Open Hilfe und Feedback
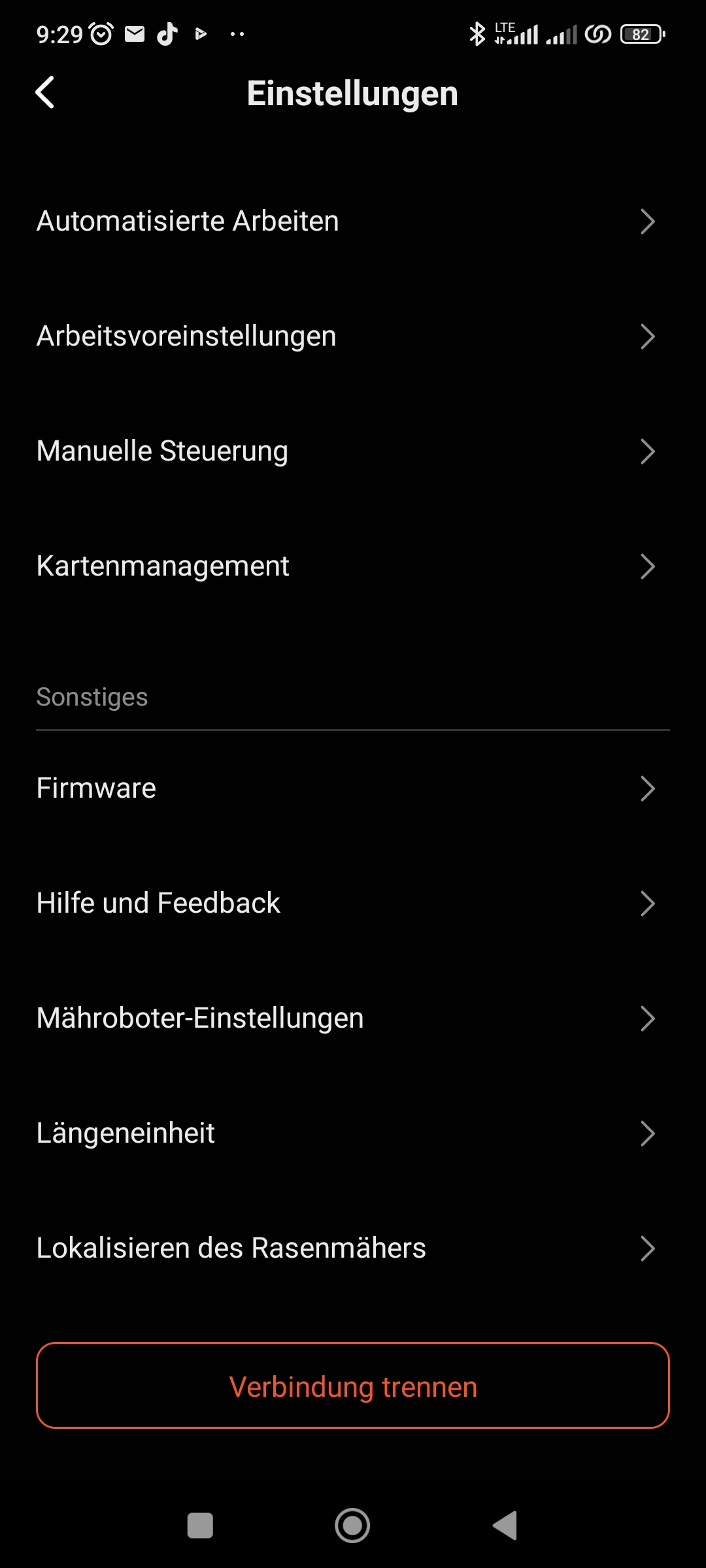 click(x=353, y=904)
